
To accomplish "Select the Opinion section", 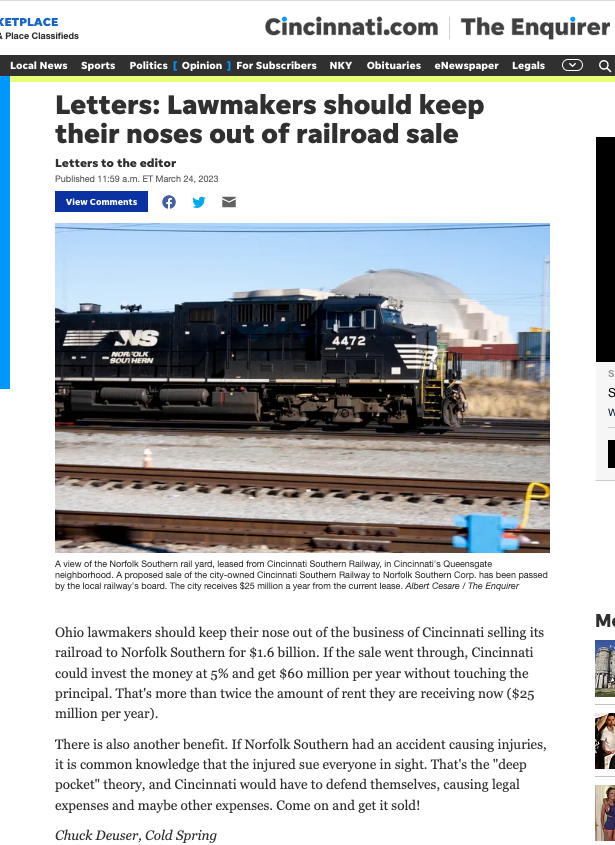I will coord(202,66).
